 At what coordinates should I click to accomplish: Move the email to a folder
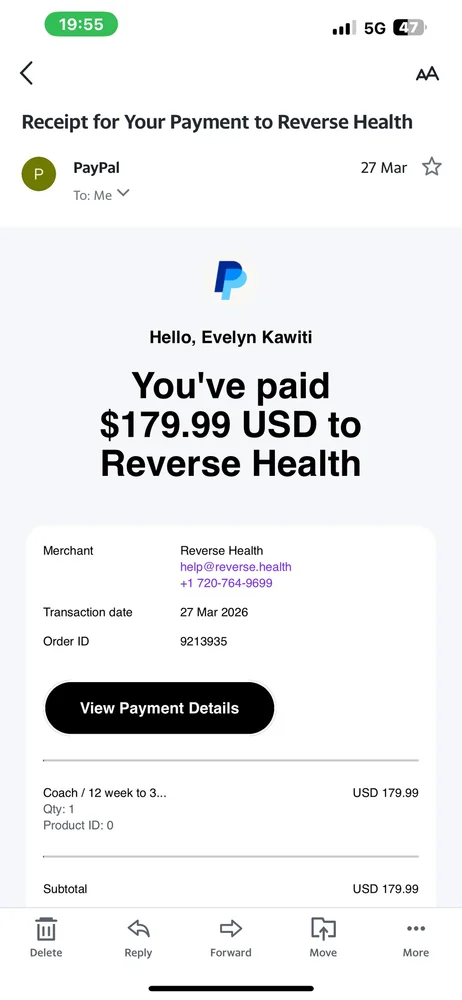(x=323, y=937)
